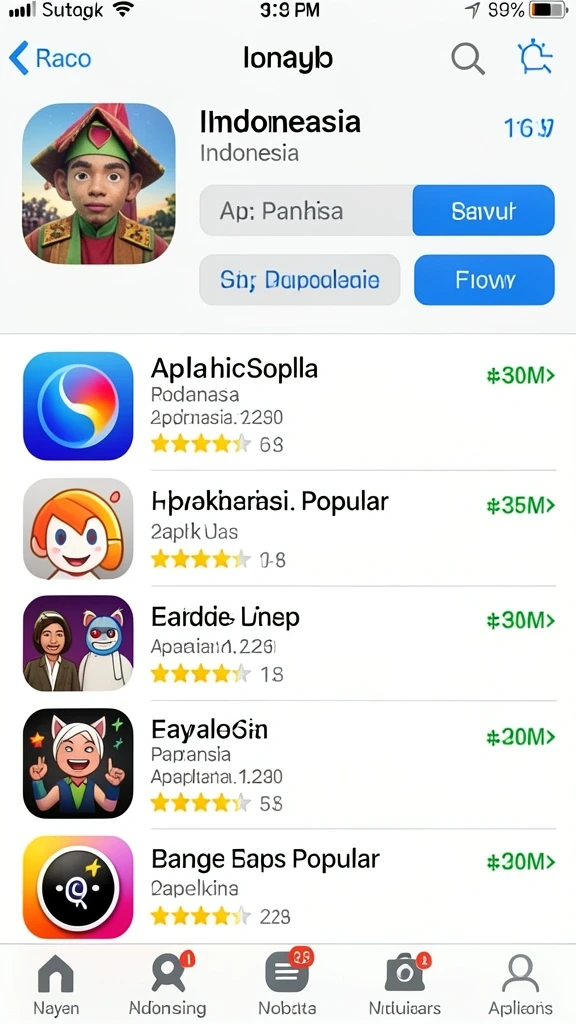The height and width of the screenshot is (1024, 576).
Task: Tap the 20M price on EayaloGin
Action: (520, 737)
